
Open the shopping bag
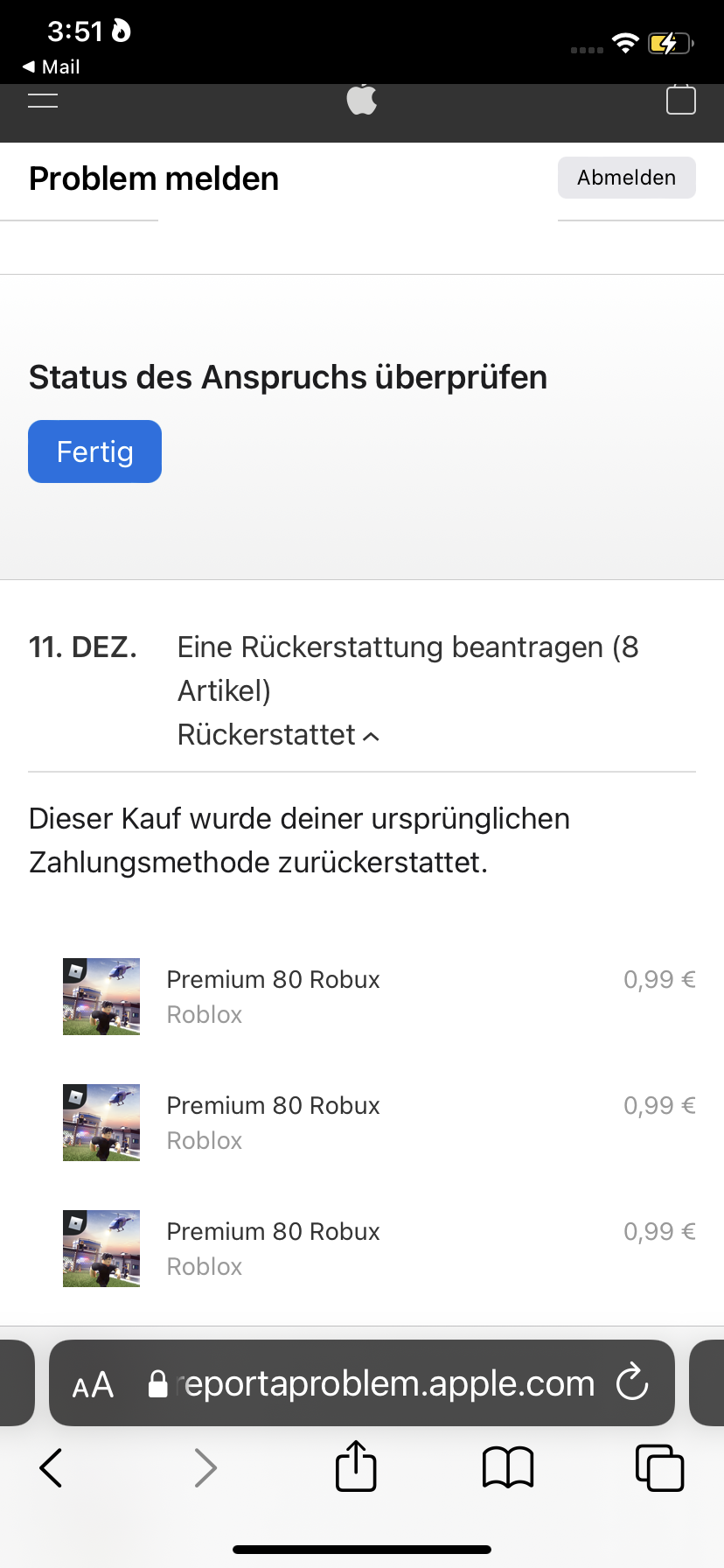tap(680, 100)
